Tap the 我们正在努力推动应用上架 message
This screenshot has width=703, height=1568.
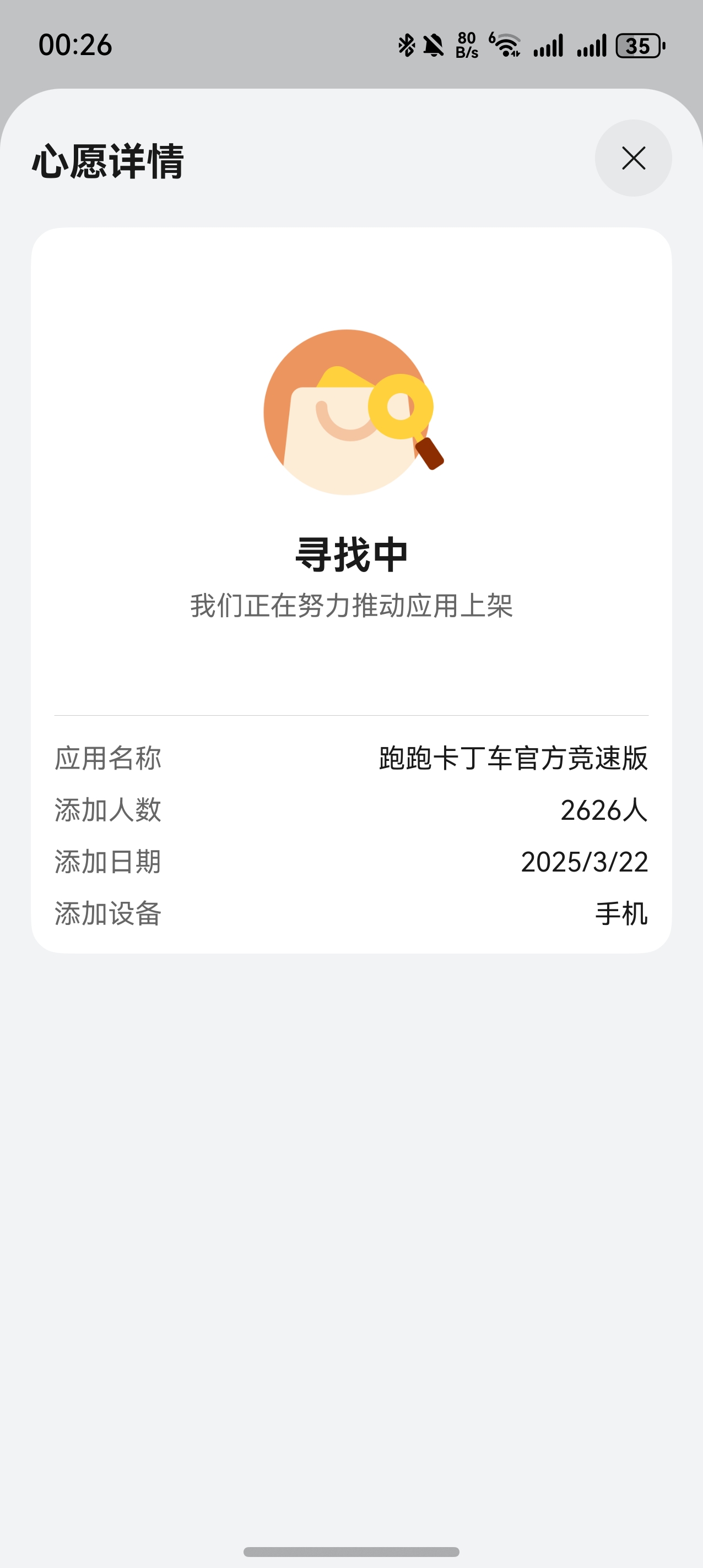coord(351,604)
